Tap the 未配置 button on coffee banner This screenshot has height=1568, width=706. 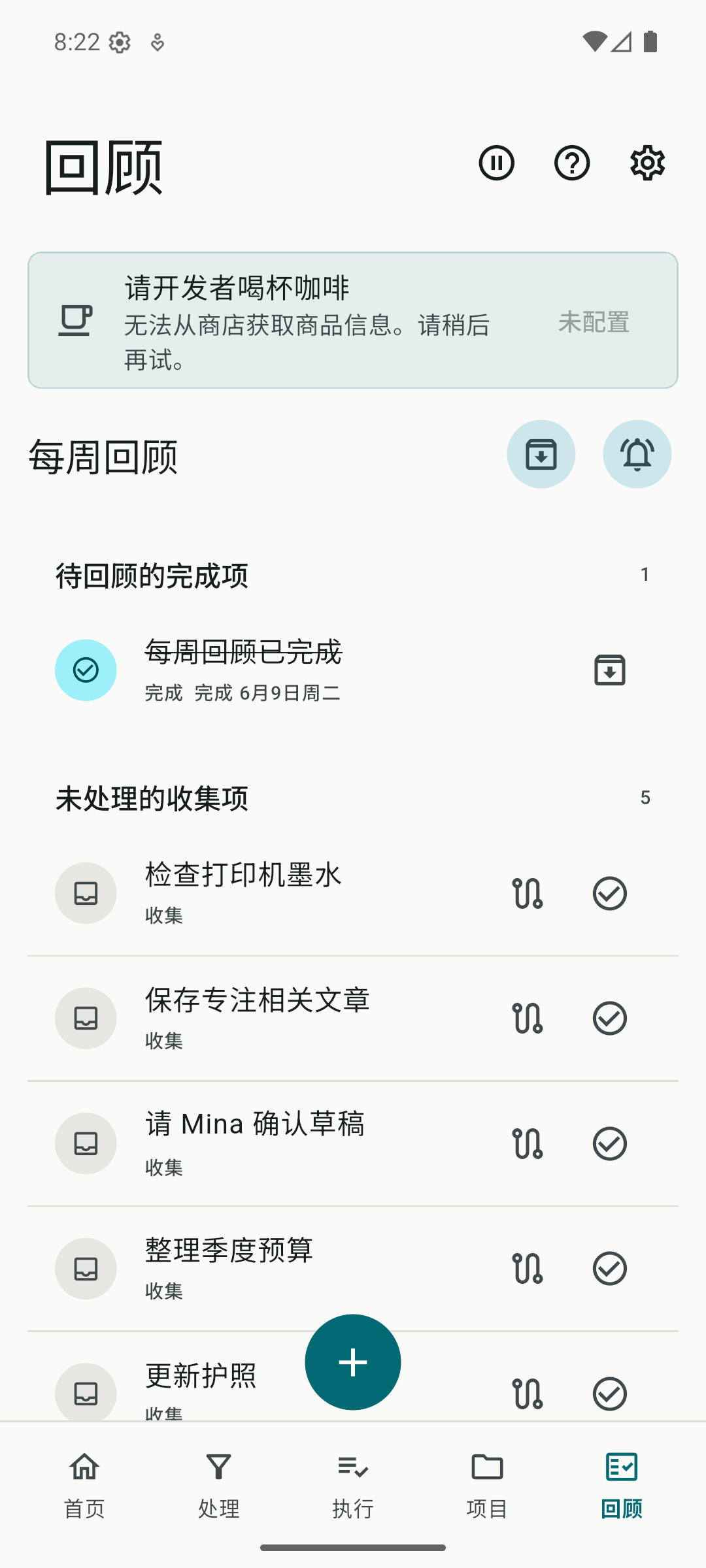[x=594, y=321]
